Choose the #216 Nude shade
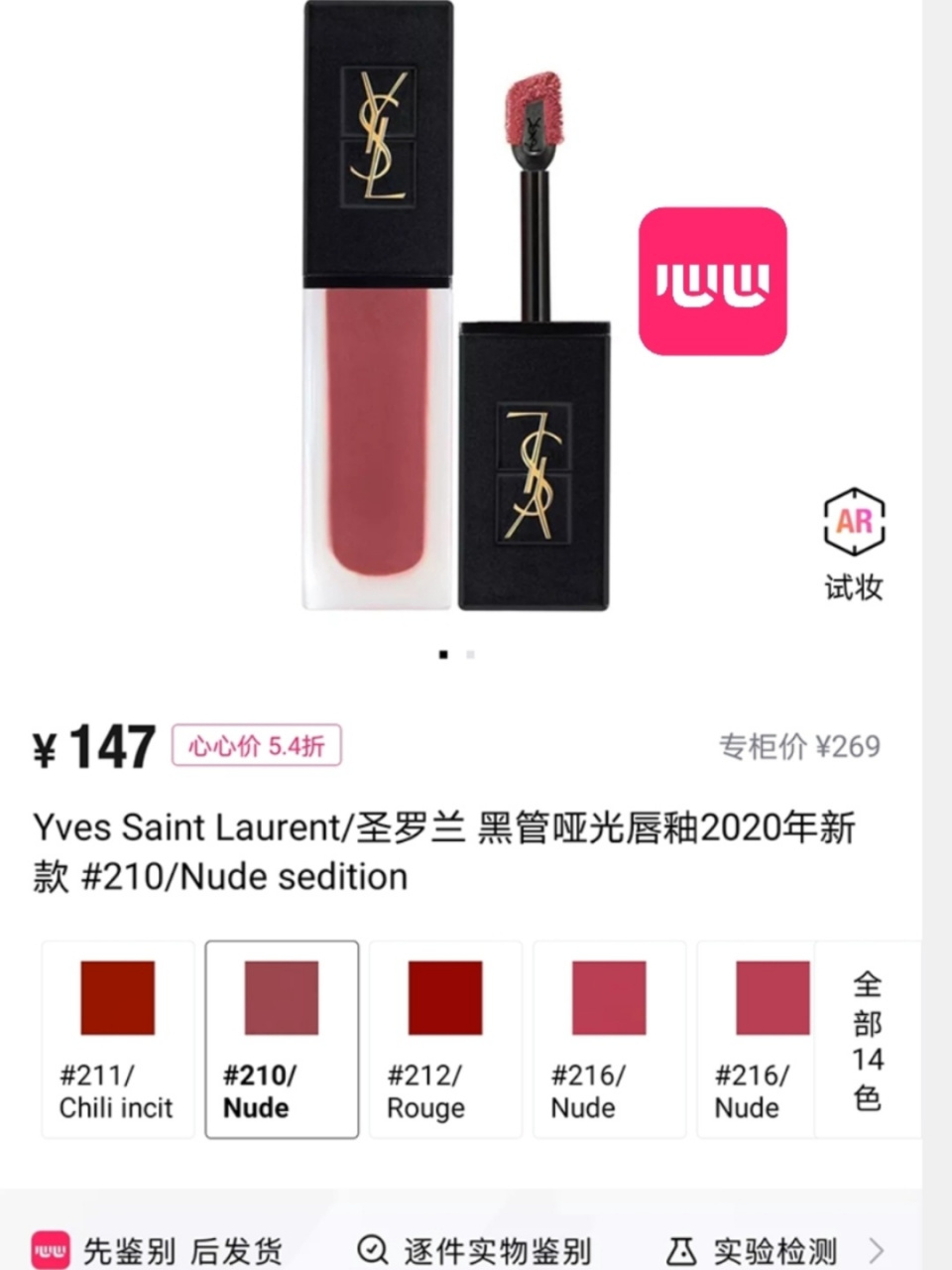Image resolution: width=952 pixels, height=1270 pixels. point(609,1039)
